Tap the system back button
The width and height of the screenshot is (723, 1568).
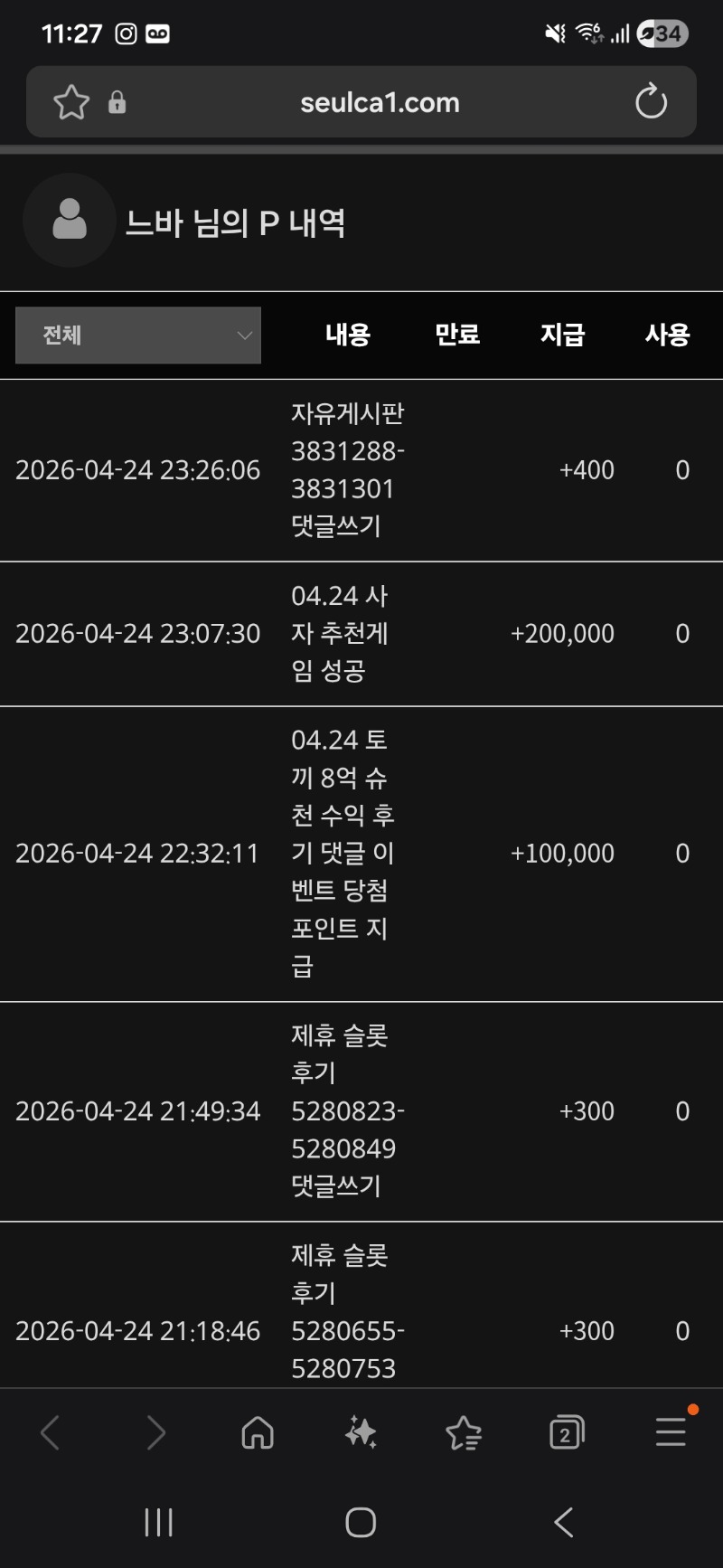(564, 1522)
